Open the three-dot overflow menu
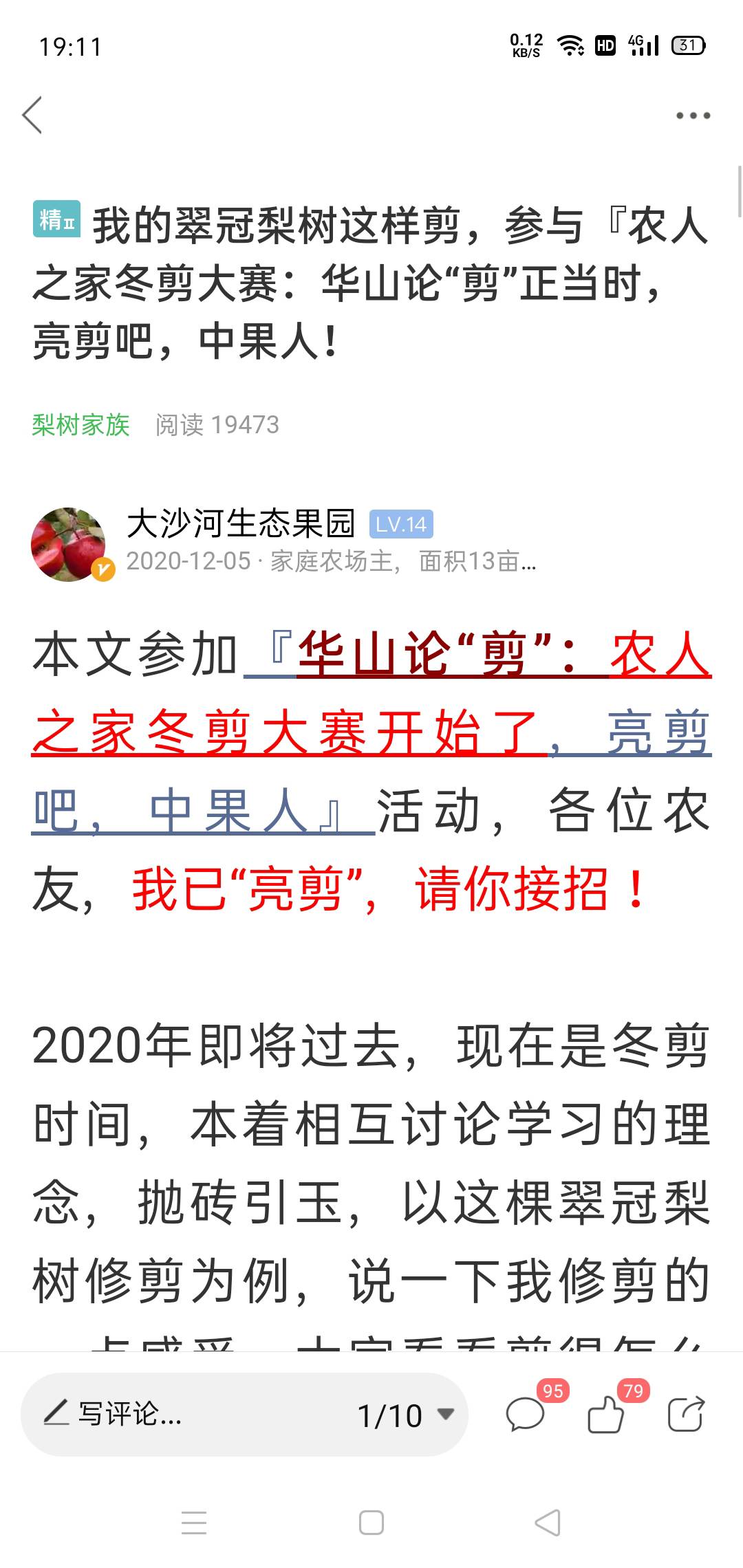Screen dimensions: 743x1568 (x=693, y=116)
